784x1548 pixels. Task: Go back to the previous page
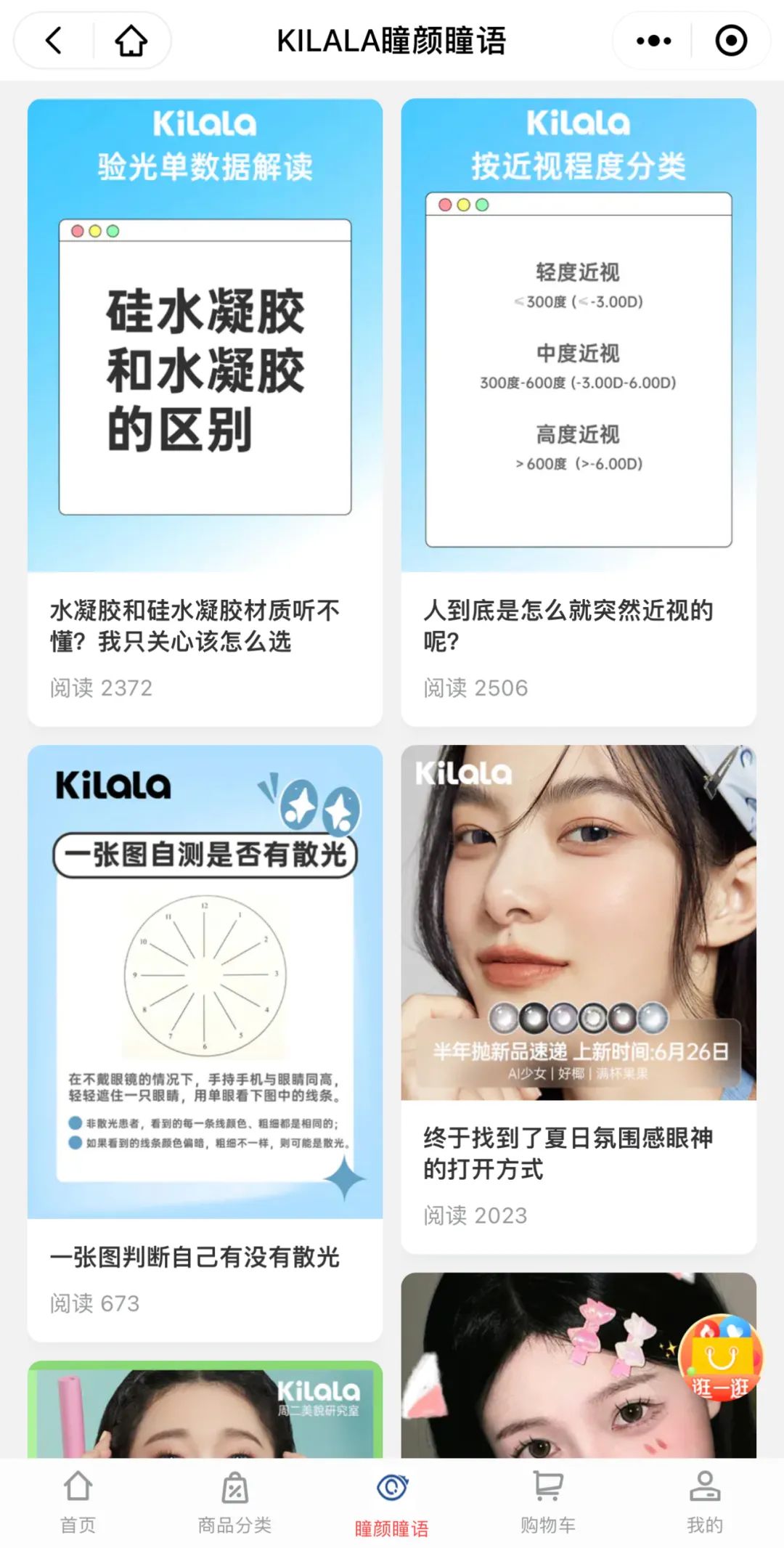(54, 41)
